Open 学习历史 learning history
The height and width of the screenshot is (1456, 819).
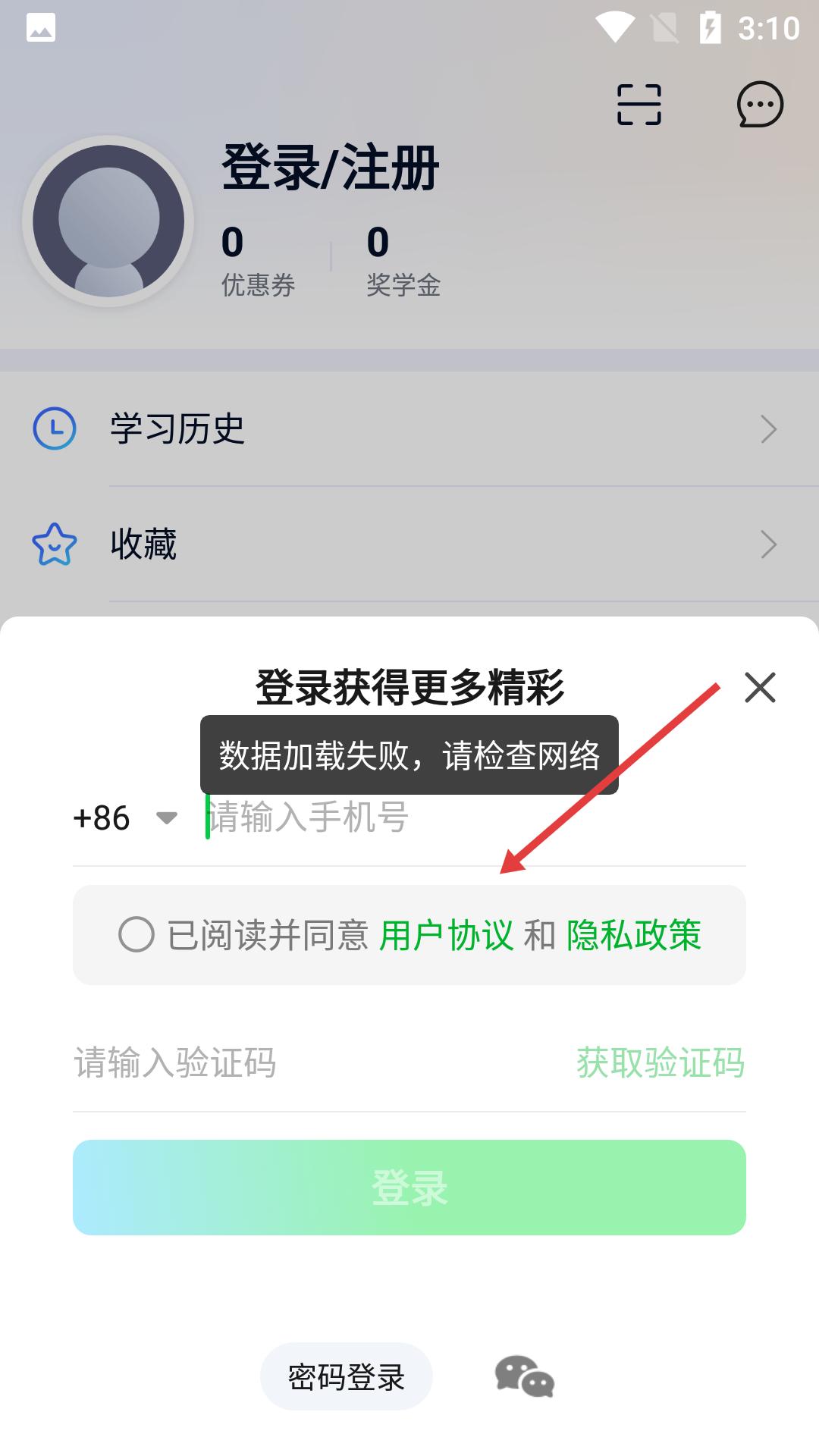(409, 429)
